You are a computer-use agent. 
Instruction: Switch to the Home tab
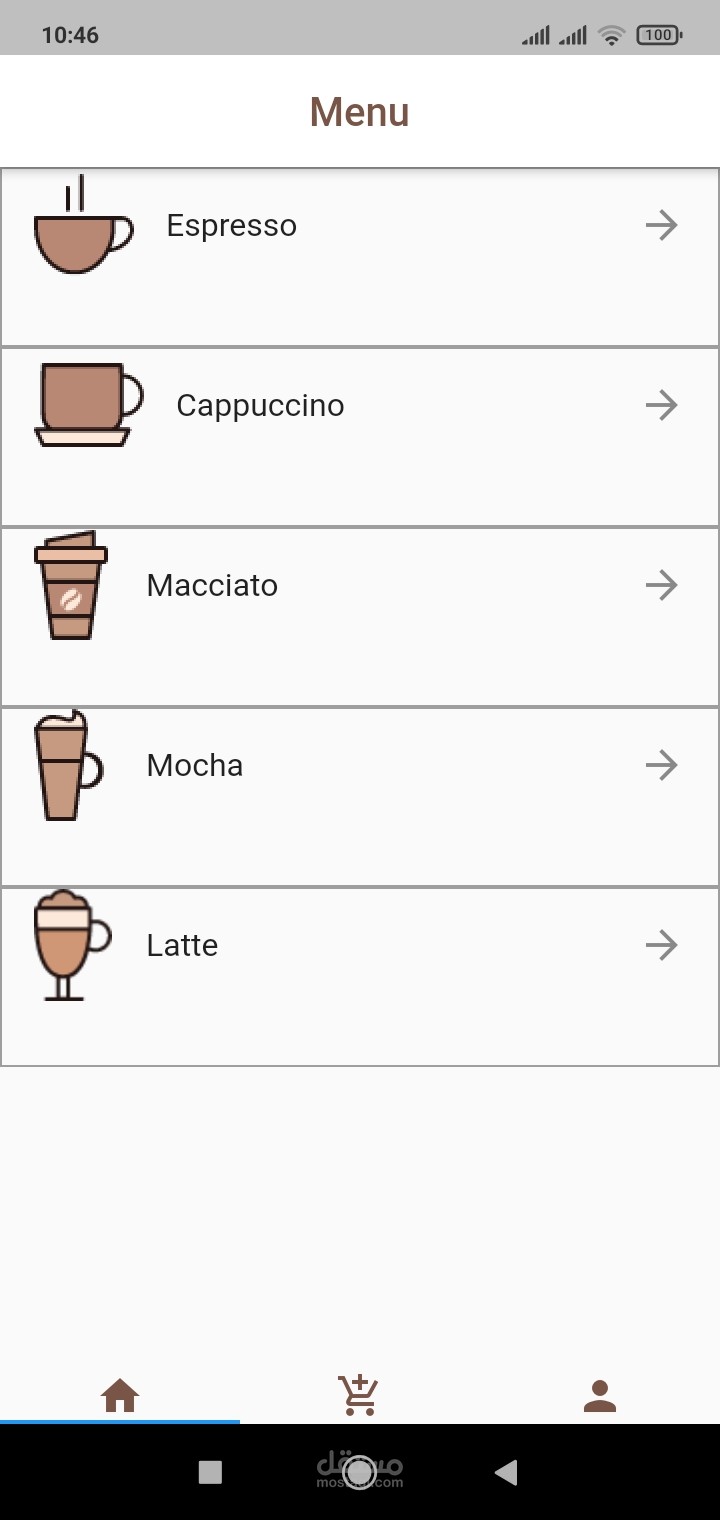(x=120, y=1395)
